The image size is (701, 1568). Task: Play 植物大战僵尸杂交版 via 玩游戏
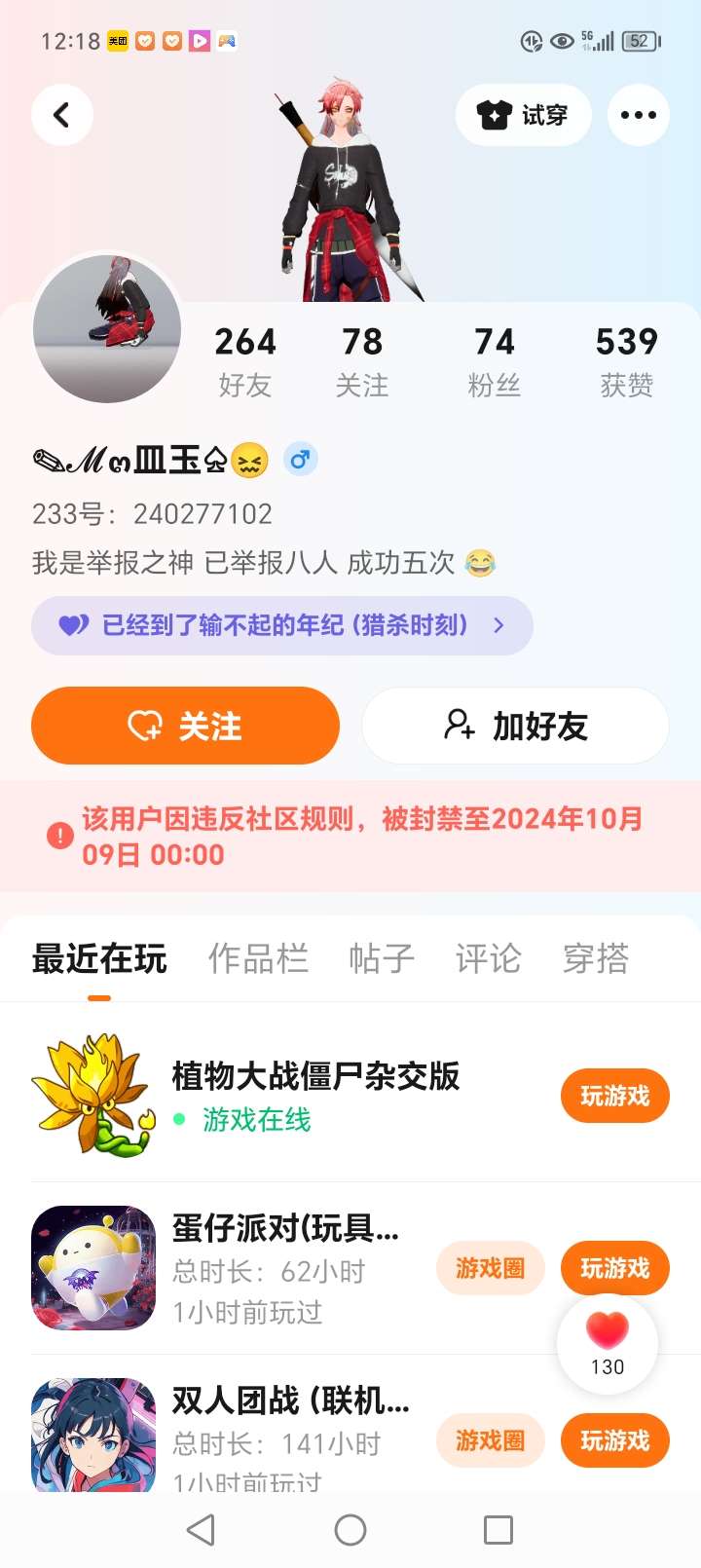(x=614, y=1096)
